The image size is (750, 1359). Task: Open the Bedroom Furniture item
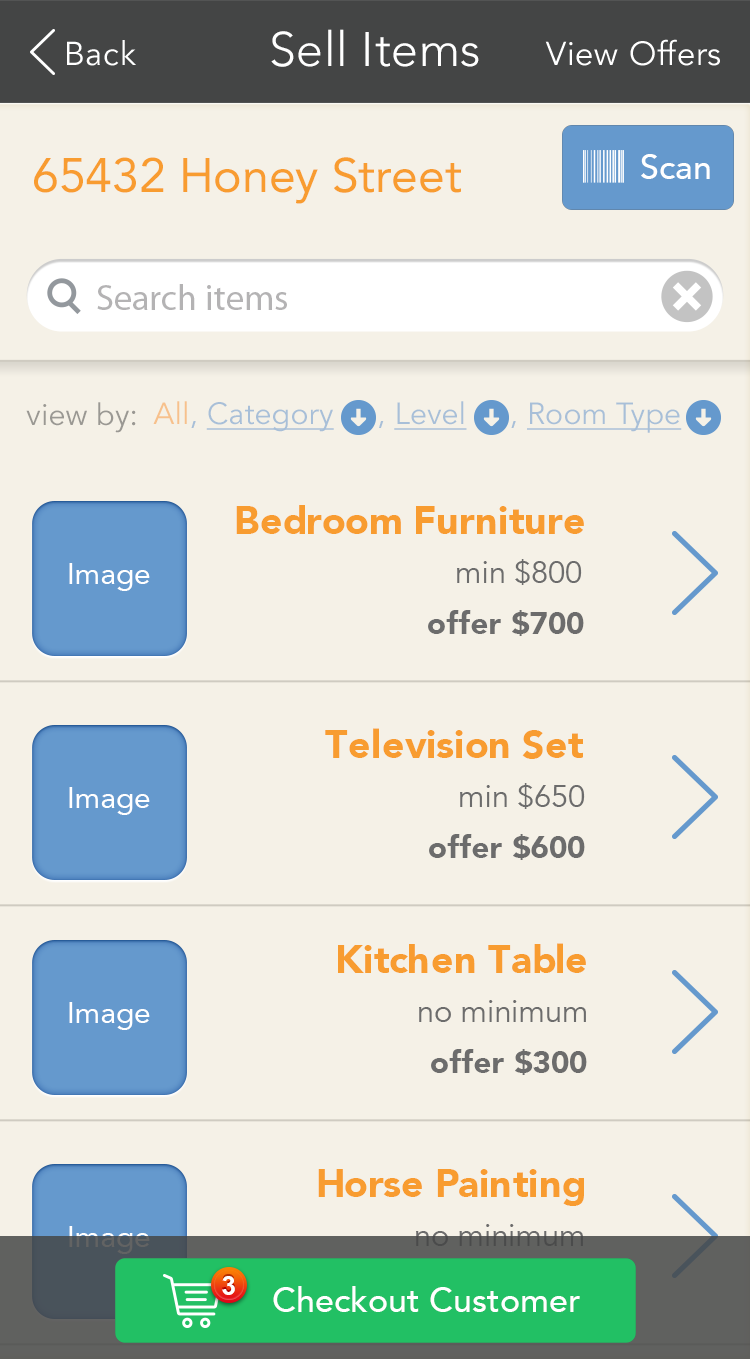375,573
